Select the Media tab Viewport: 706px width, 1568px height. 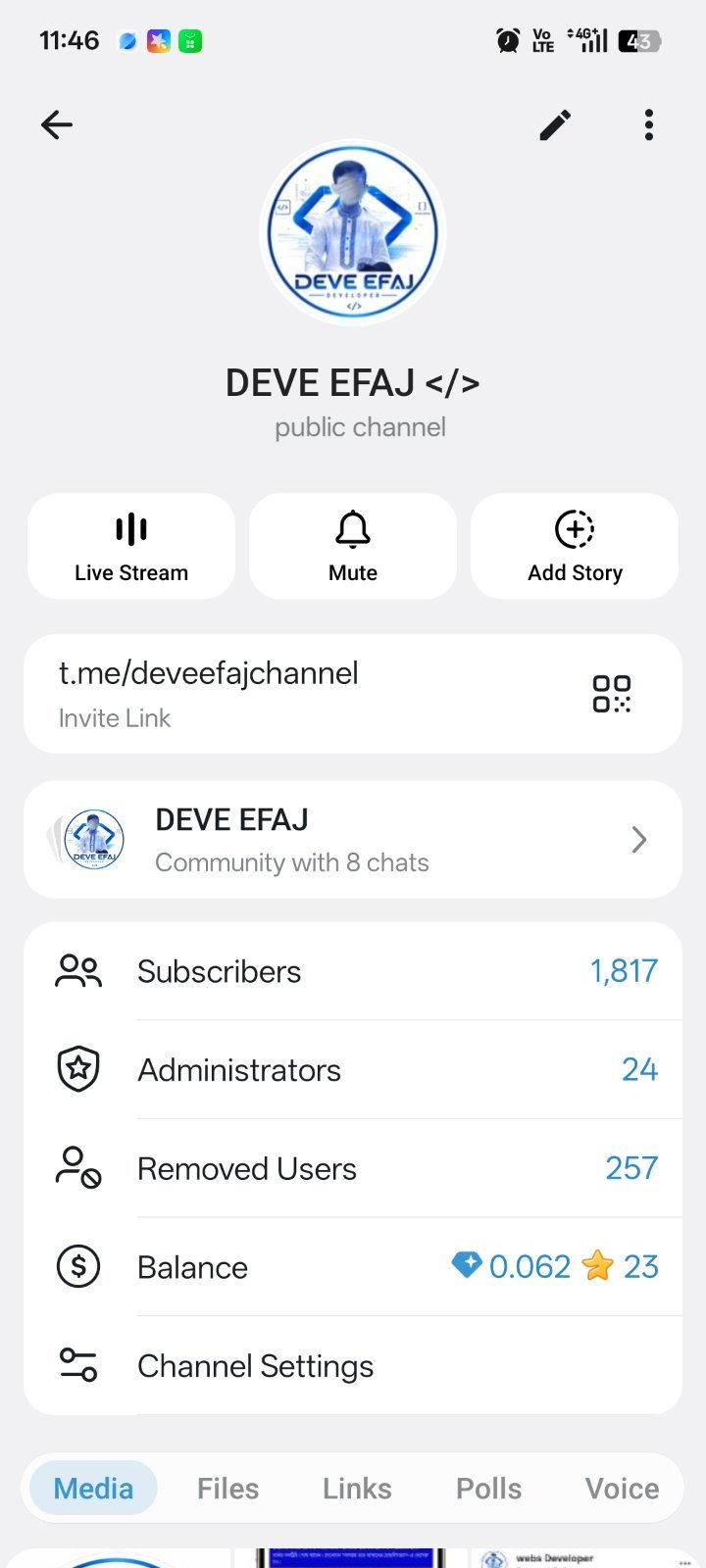tap(93, 1489)
